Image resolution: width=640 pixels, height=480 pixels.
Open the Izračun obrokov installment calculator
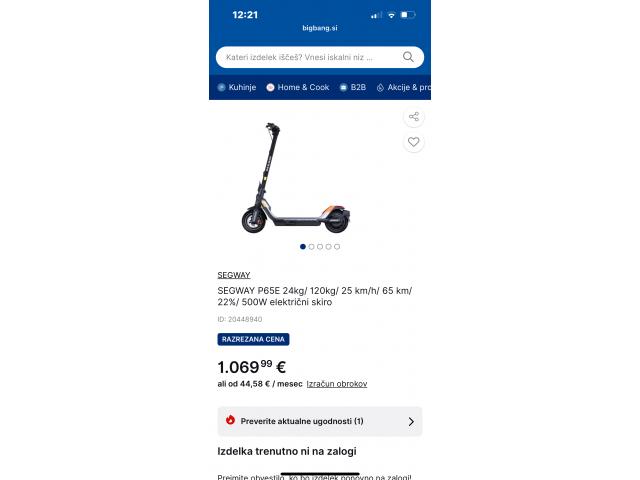(x=337, y=384)
